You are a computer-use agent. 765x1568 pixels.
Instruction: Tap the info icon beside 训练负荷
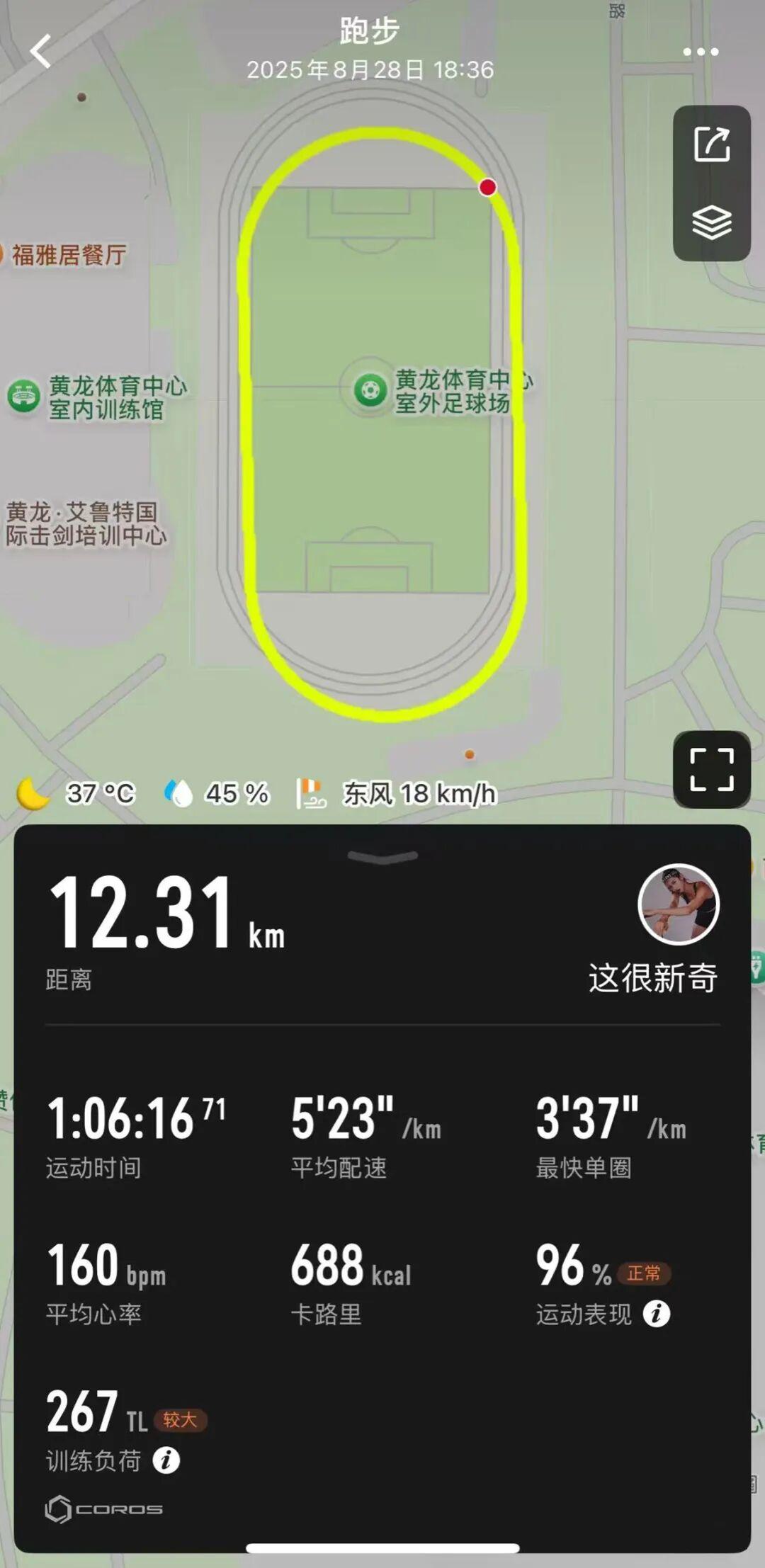pos(166,1460)
